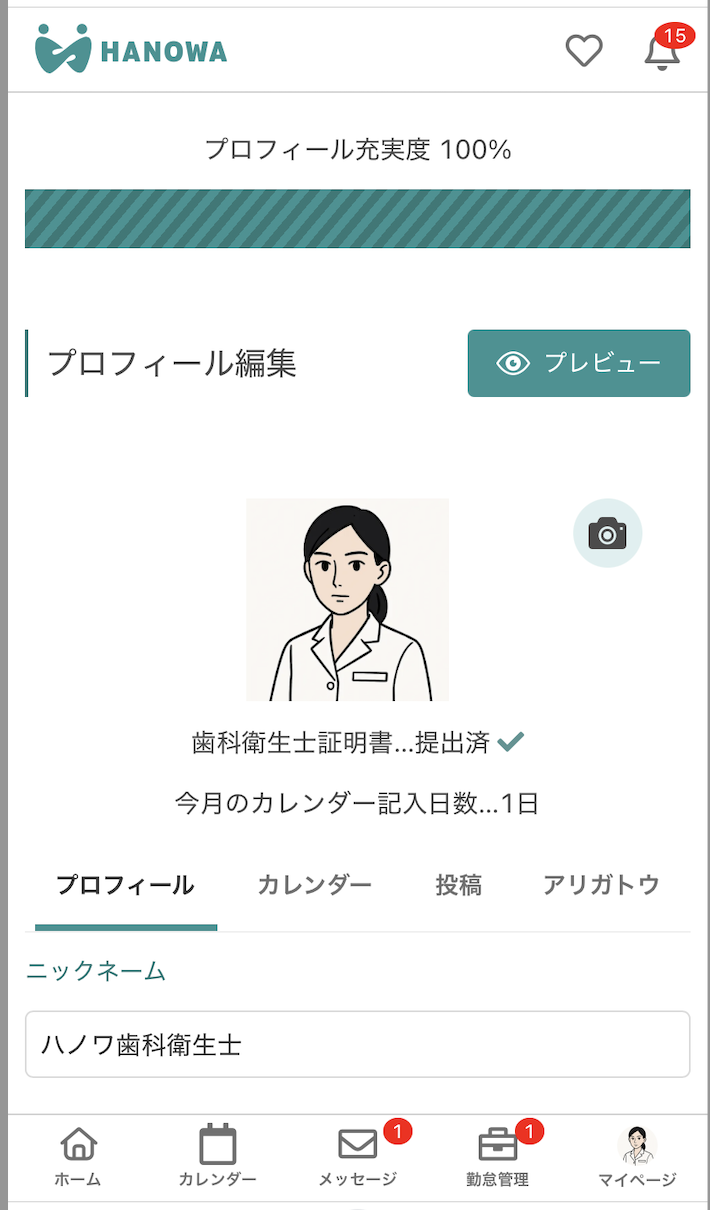Change profile photo with the camera icon
The height and width of the screenshot is (1210, 710).
[607, 533]
